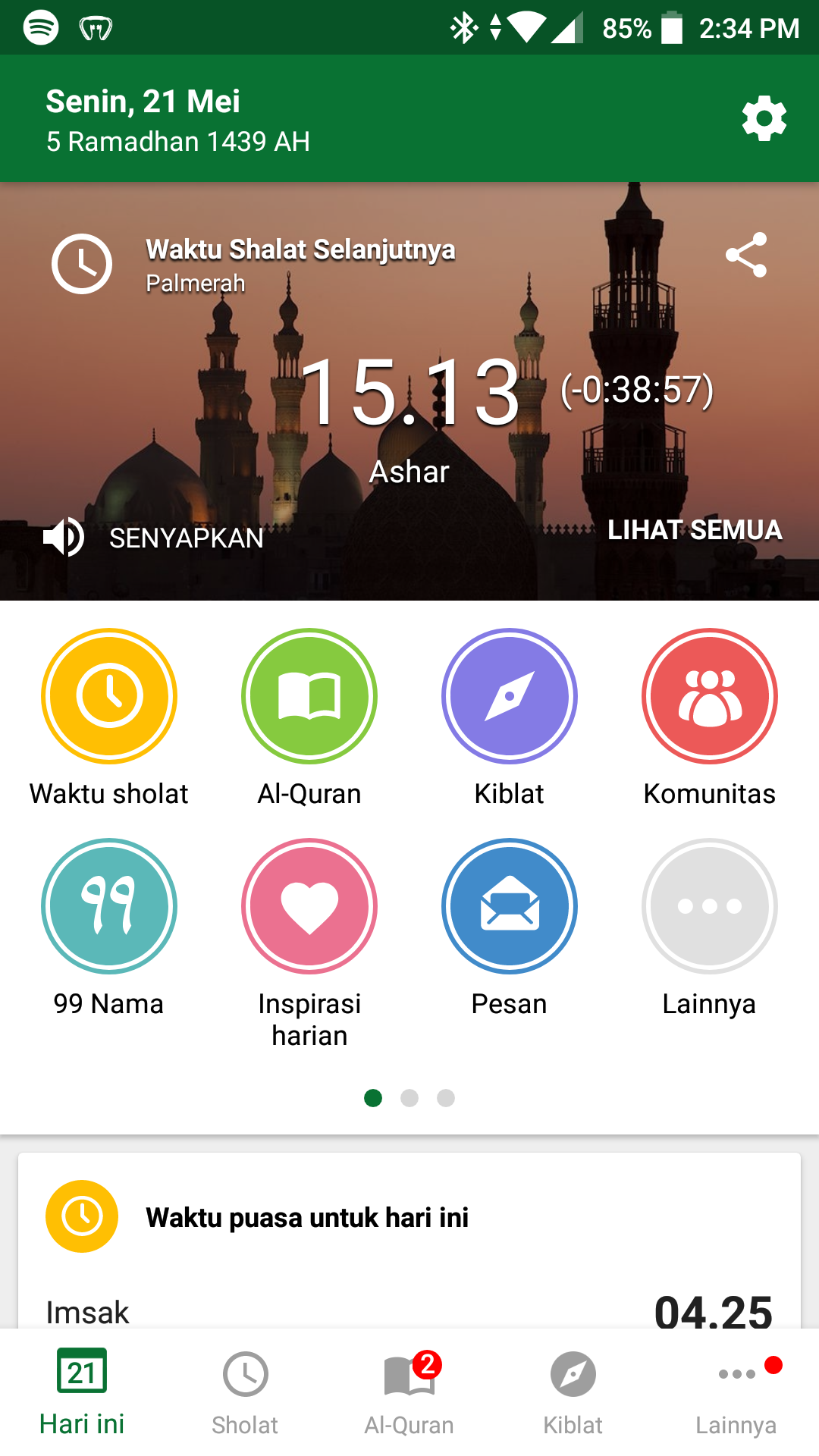Screen dimensions: 819x1456
Task: Open 99 Nama
Action: coord(109,906)
